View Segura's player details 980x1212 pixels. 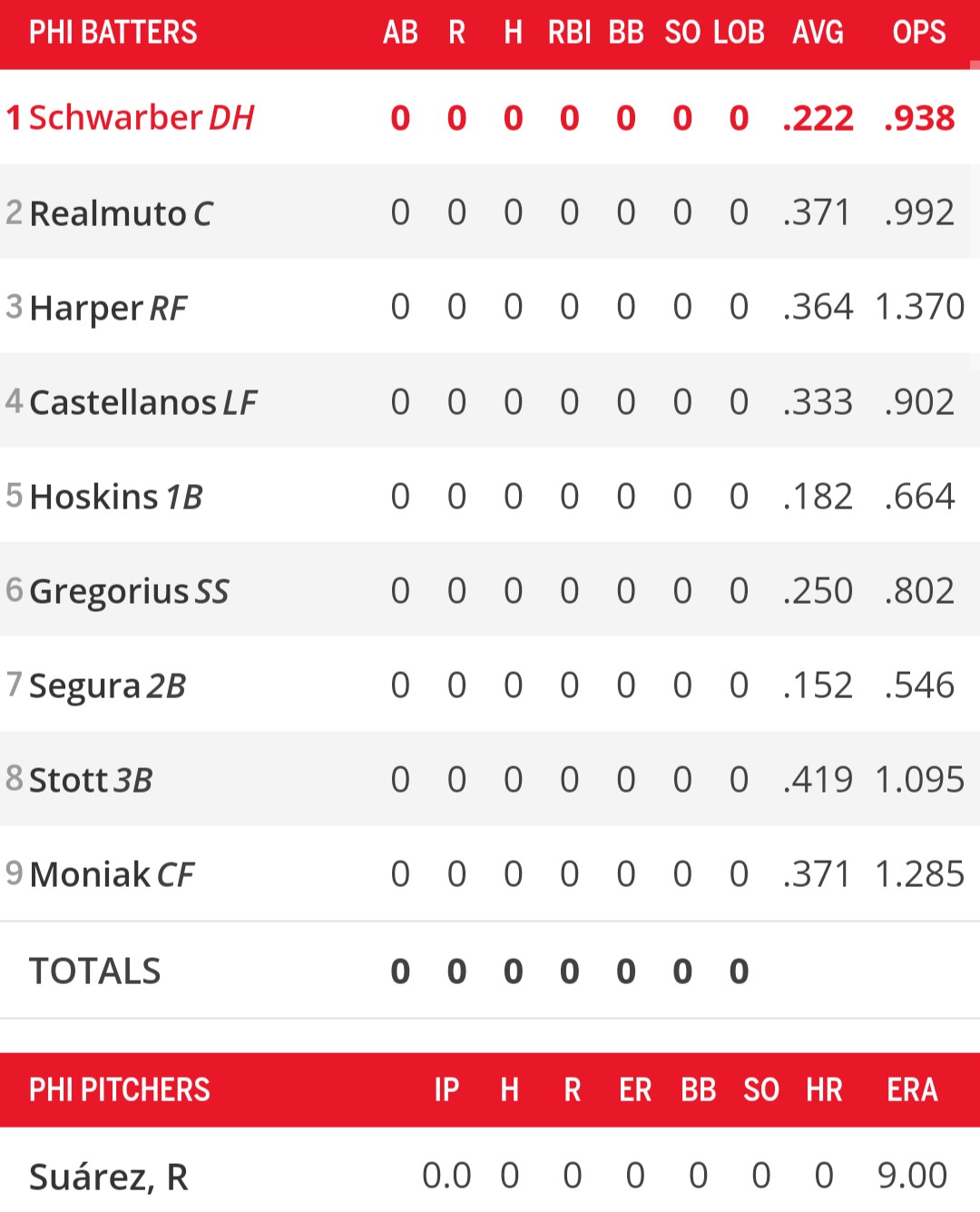pos(84,685)
